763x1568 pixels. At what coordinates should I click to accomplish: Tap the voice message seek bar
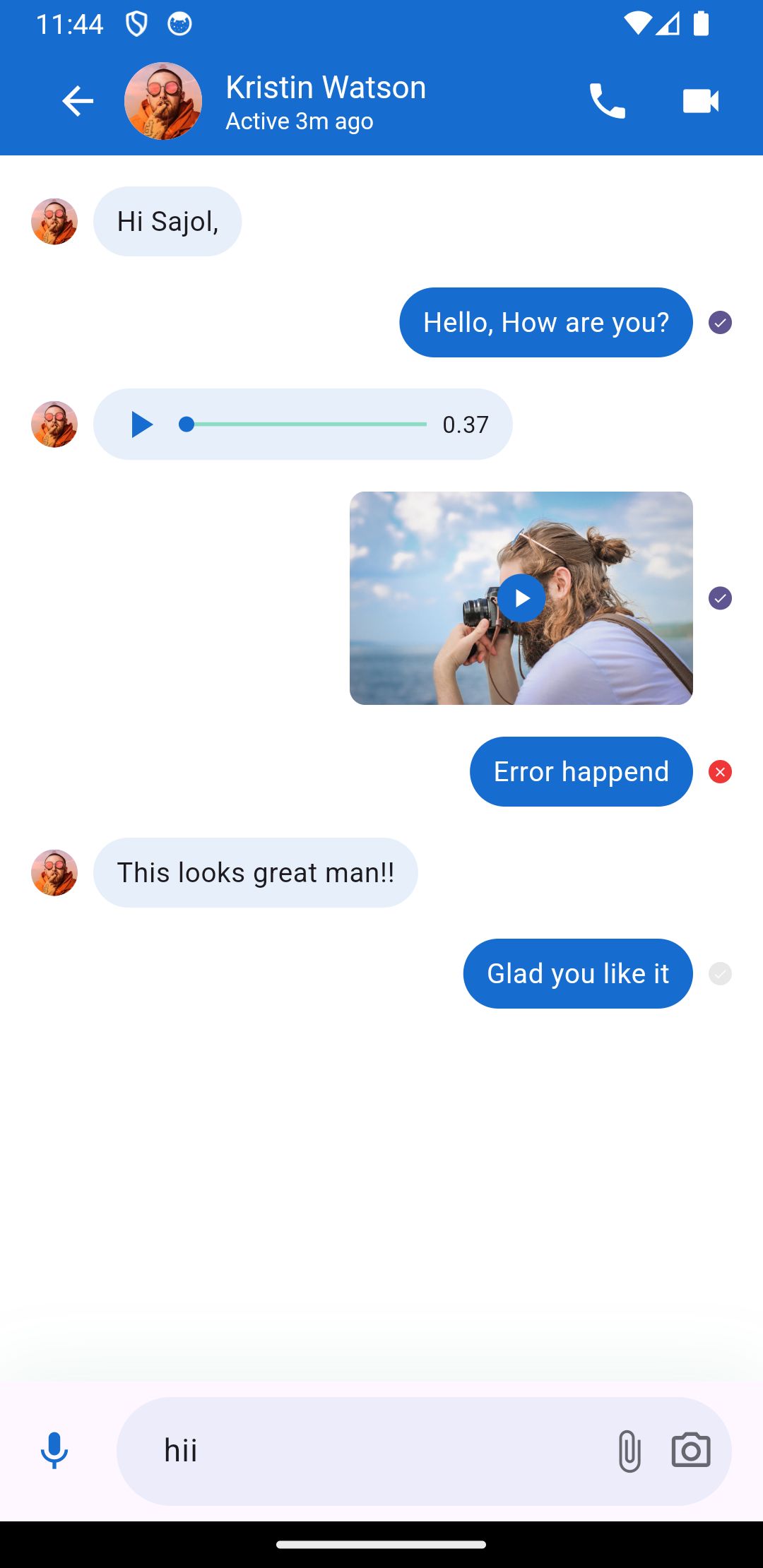tap(304, 424)
